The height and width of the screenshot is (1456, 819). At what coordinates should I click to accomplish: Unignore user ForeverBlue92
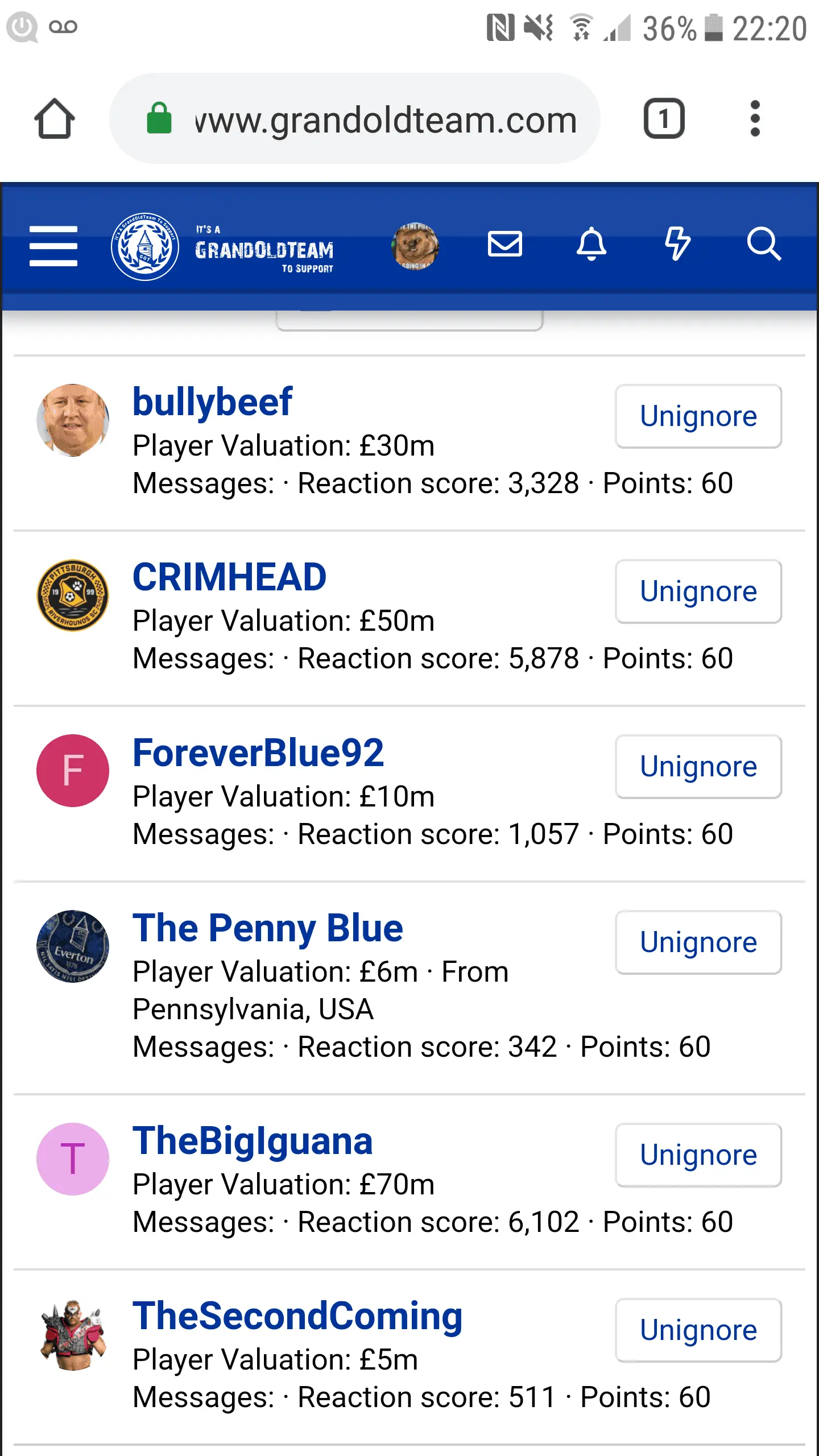[x=698, y=767]
